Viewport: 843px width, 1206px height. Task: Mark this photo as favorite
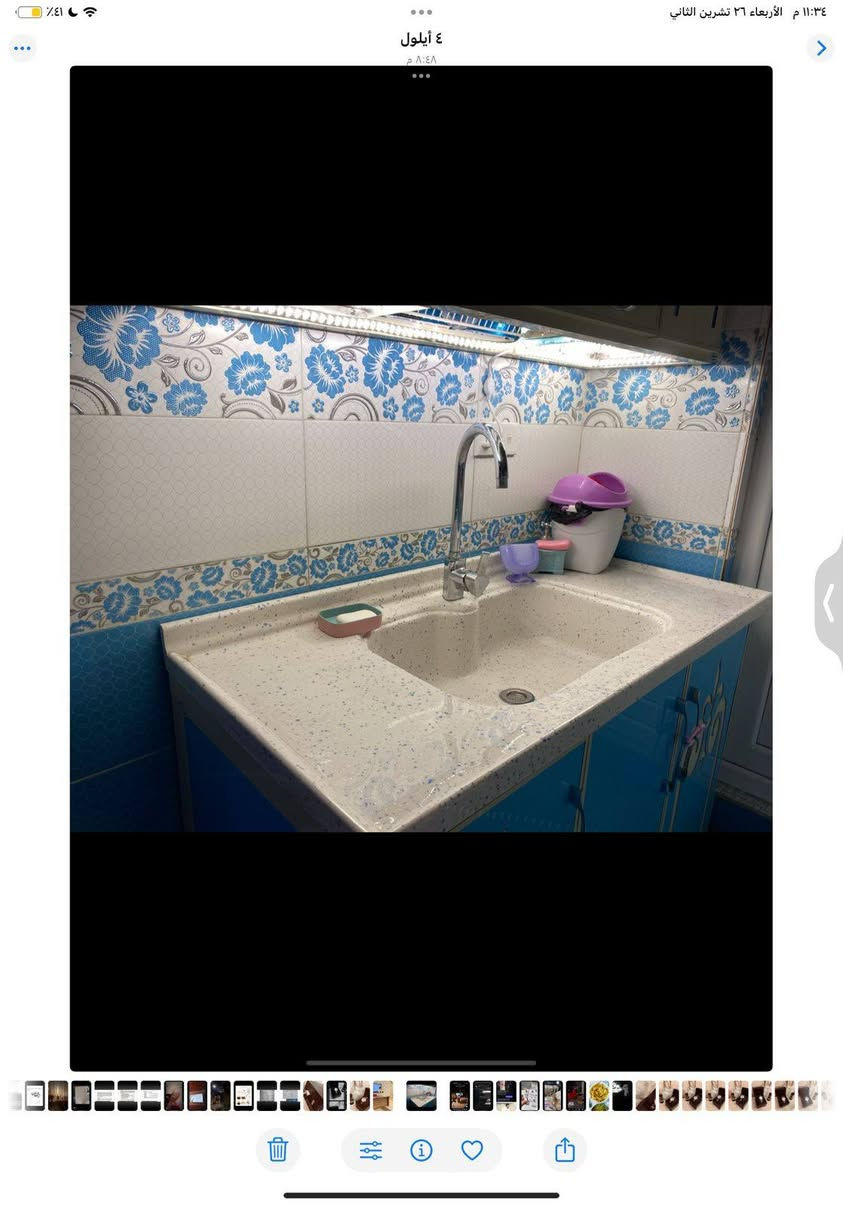pos(472,1150)
